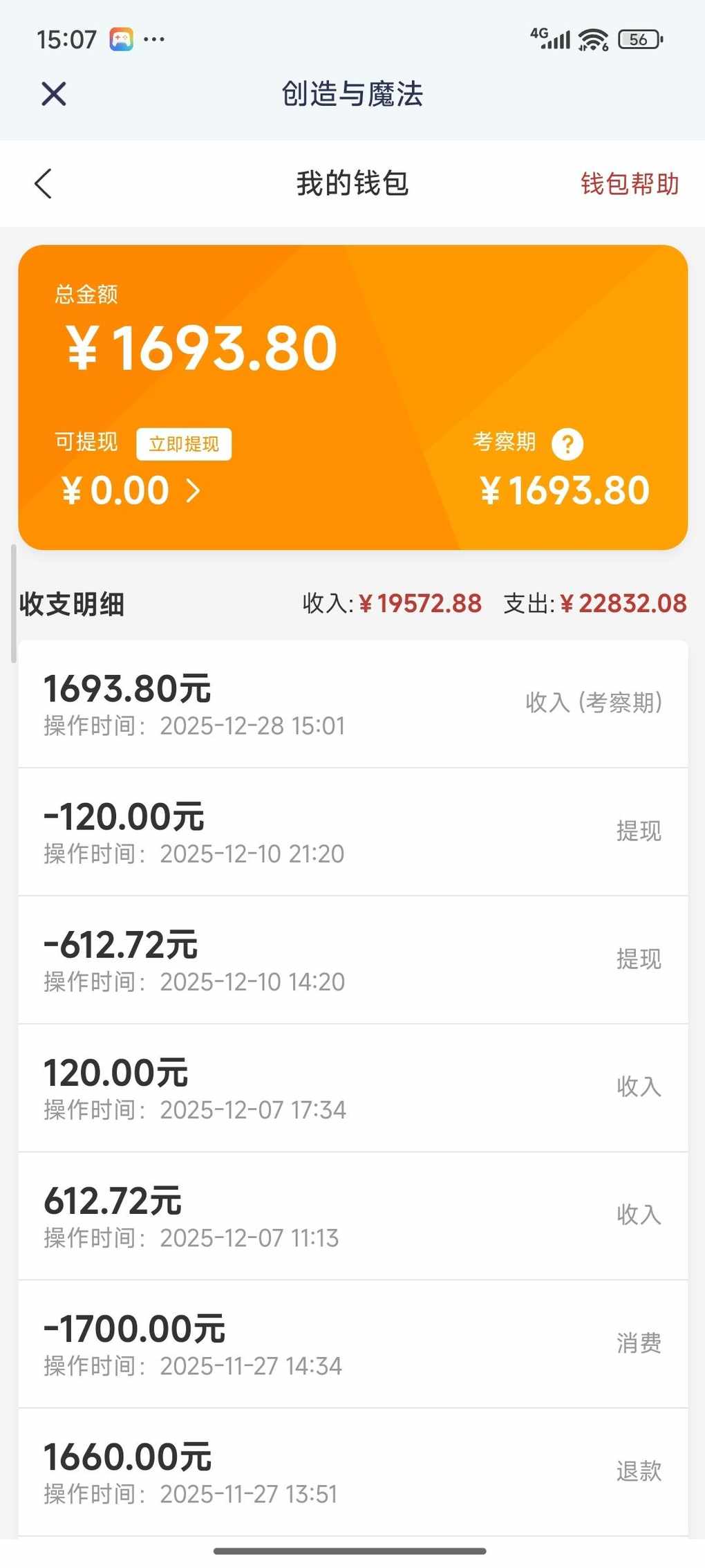705x1568 pixels.
Task: Open 钱包帮助 link
Action: 629,184
